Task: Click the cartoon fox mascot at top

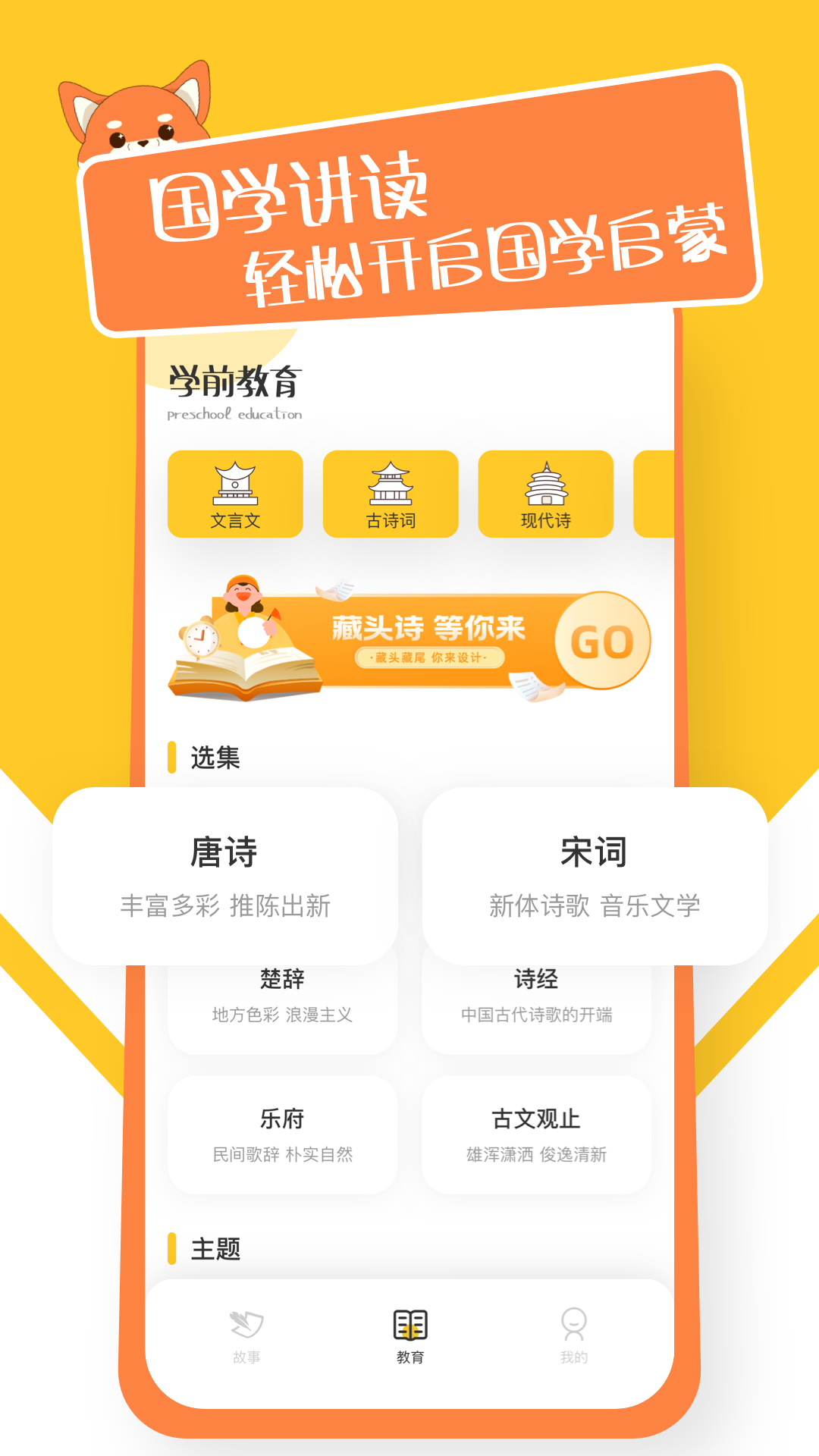Action: [x=140, y=121]
